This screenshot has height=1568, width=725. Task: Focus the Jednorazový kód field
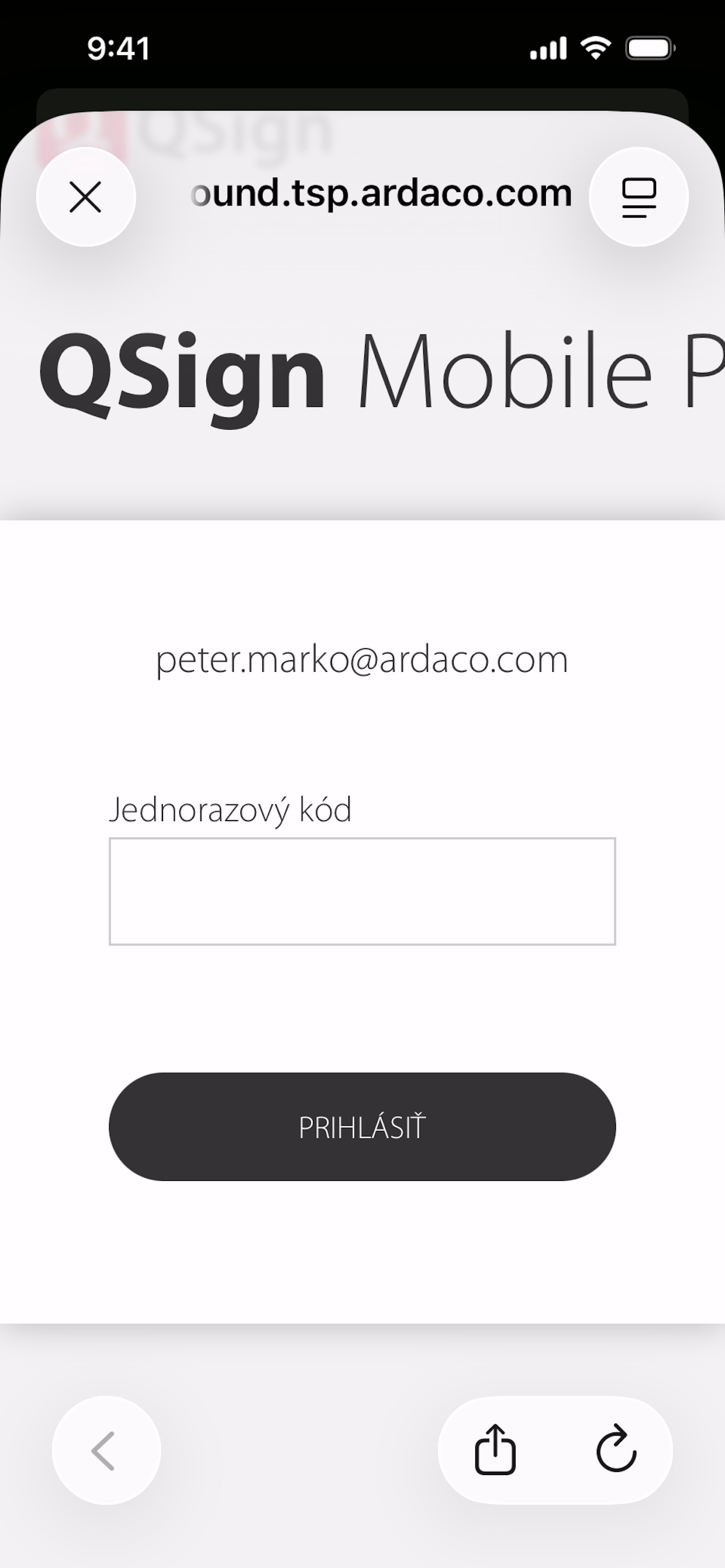click(x=362, y=891)
